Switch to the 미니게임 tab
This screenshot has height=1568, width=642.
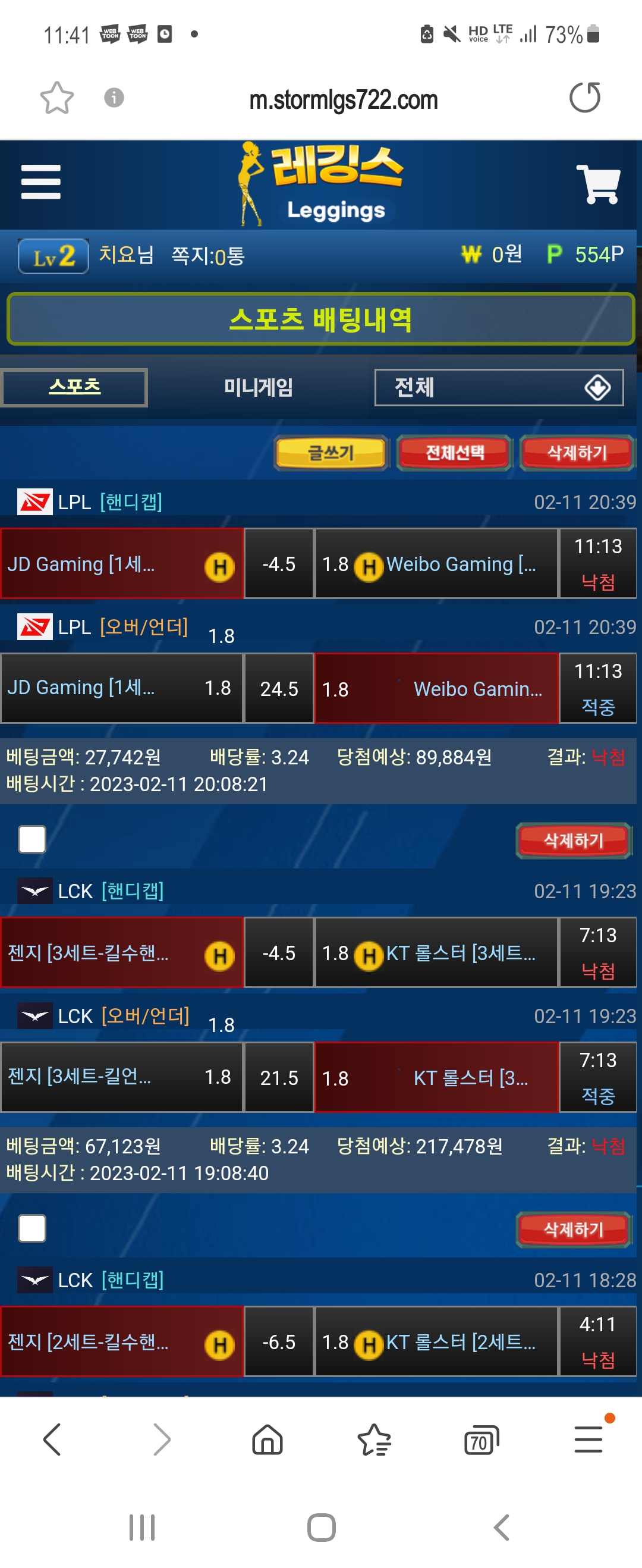[258, 387]
